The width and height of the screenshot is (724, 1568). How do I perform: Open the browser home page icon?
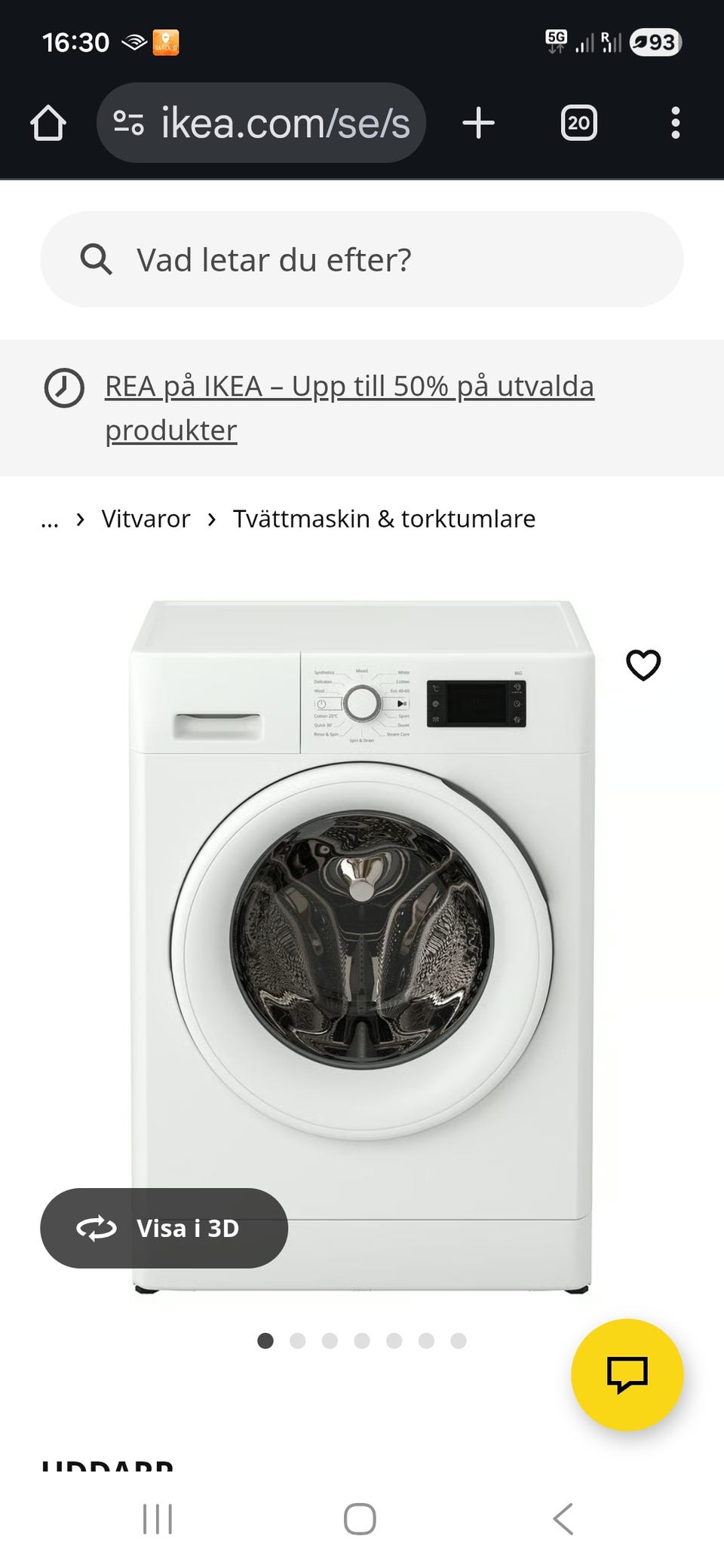click(x=48, y=123)
